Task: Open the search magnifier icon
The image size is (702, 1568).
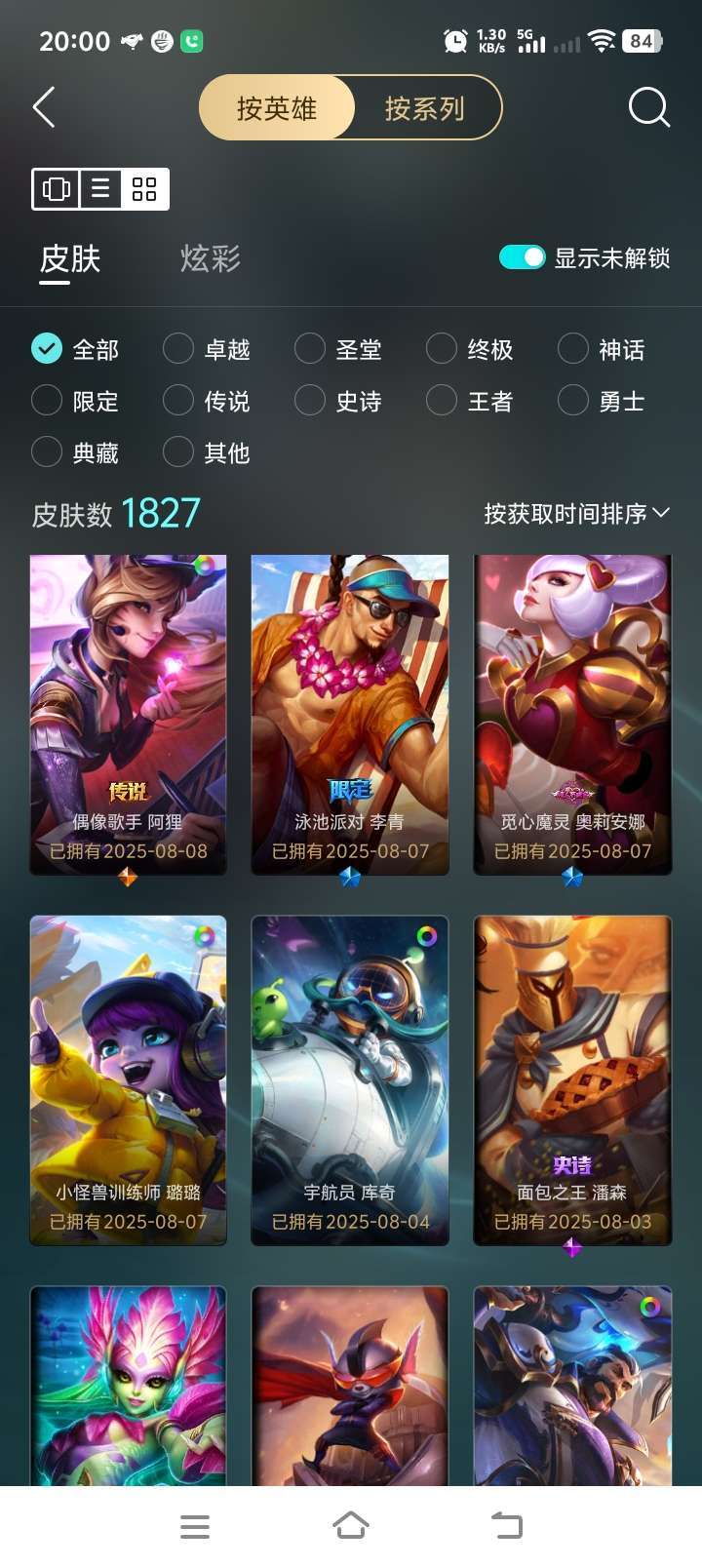Action: [x=648, y=107]
